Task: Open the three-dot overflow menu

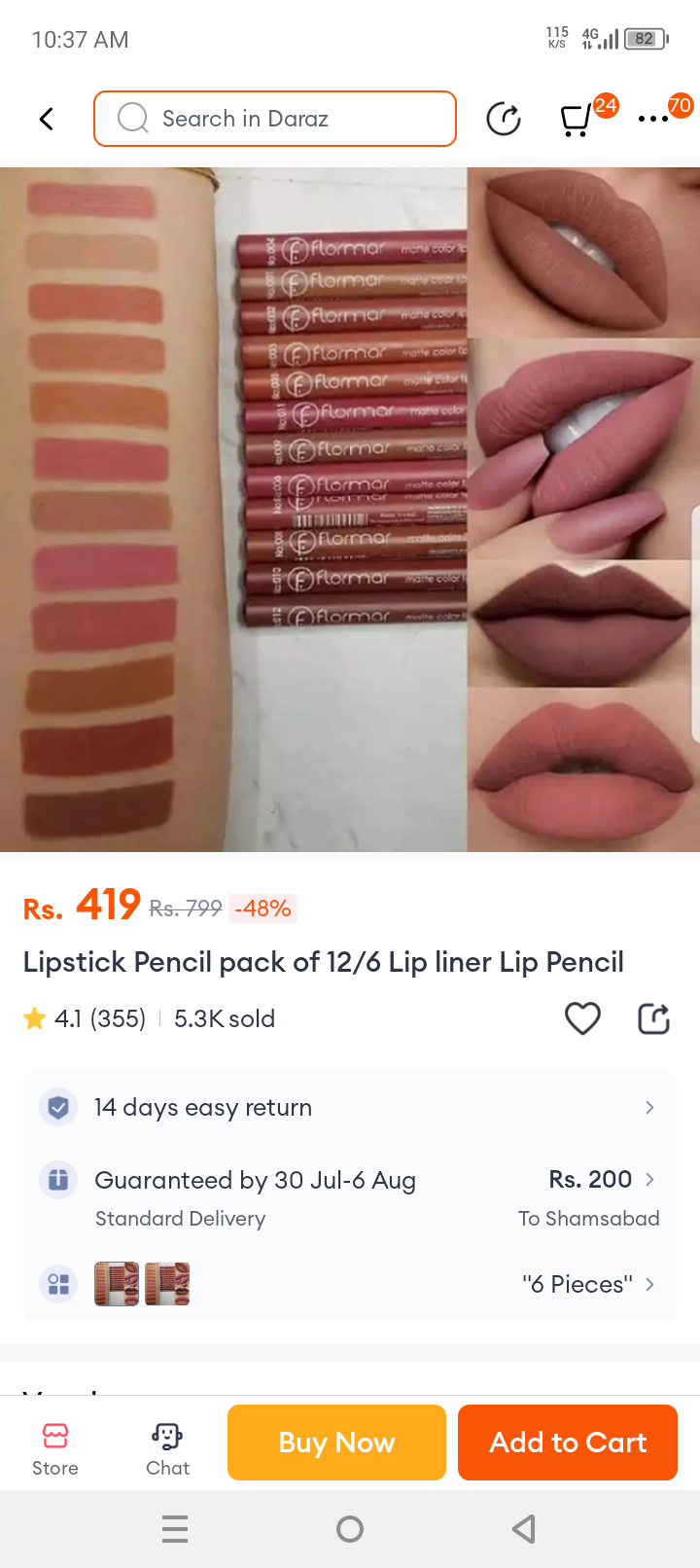Action: (653, 119)
